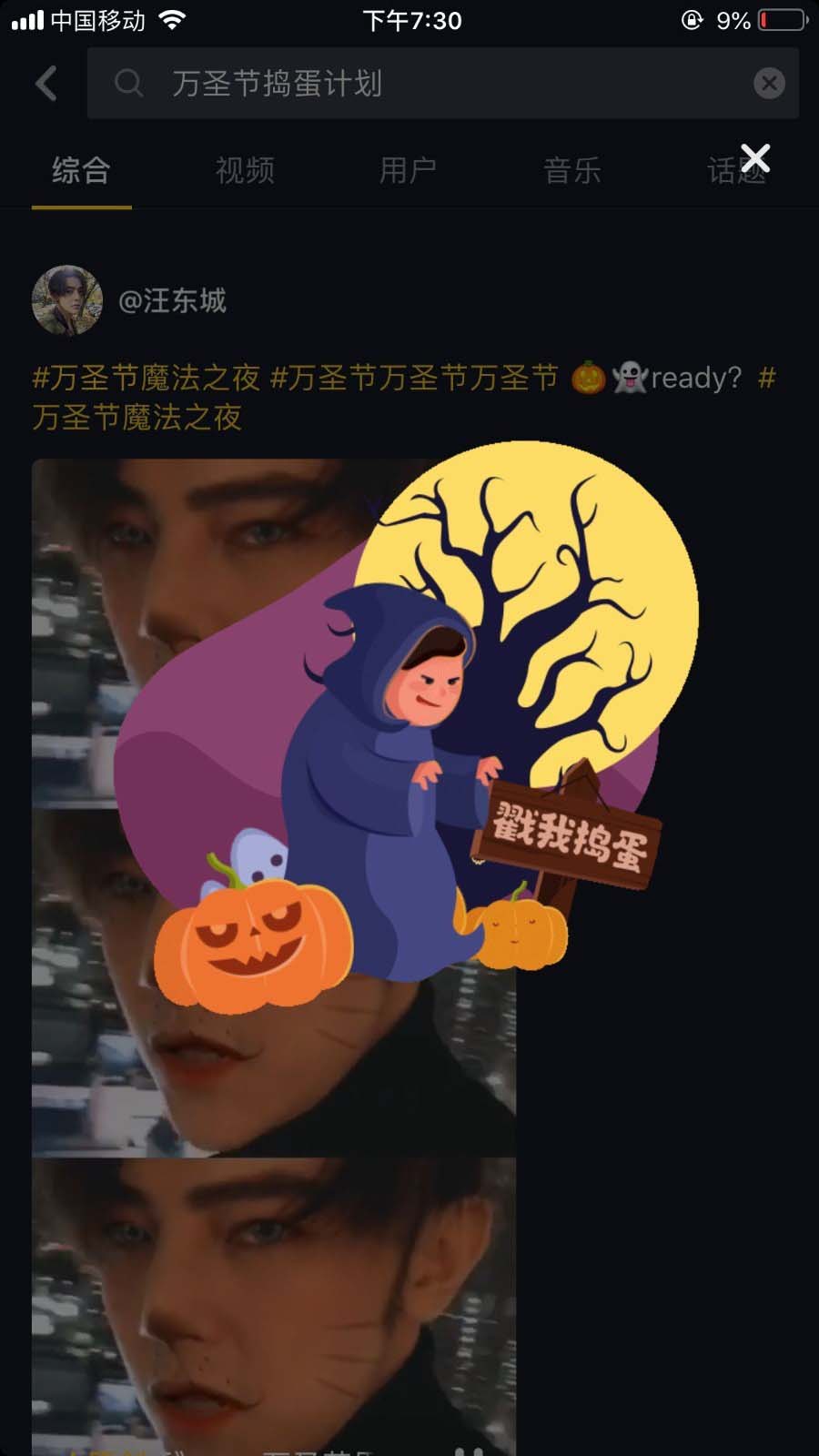The height and width of the screenshot is (1456, 819).
Task: Open the first #万圣节魔法之夜 hashtag
Action: (x=146, y=377)
